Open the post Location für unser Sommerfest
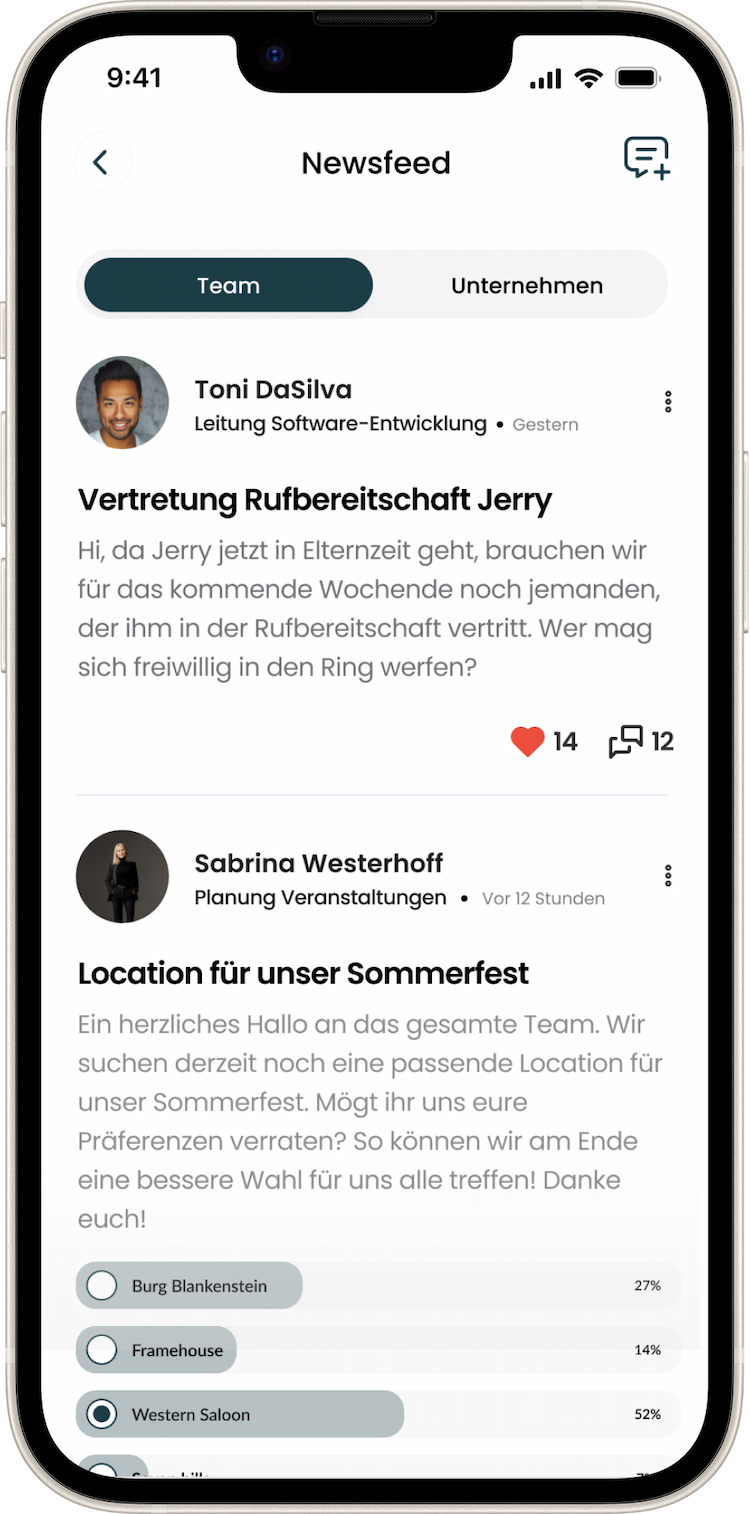Image resolution: width=750 pixels, height=1514 pixels. pyautogui.click(x=303, y=973)
